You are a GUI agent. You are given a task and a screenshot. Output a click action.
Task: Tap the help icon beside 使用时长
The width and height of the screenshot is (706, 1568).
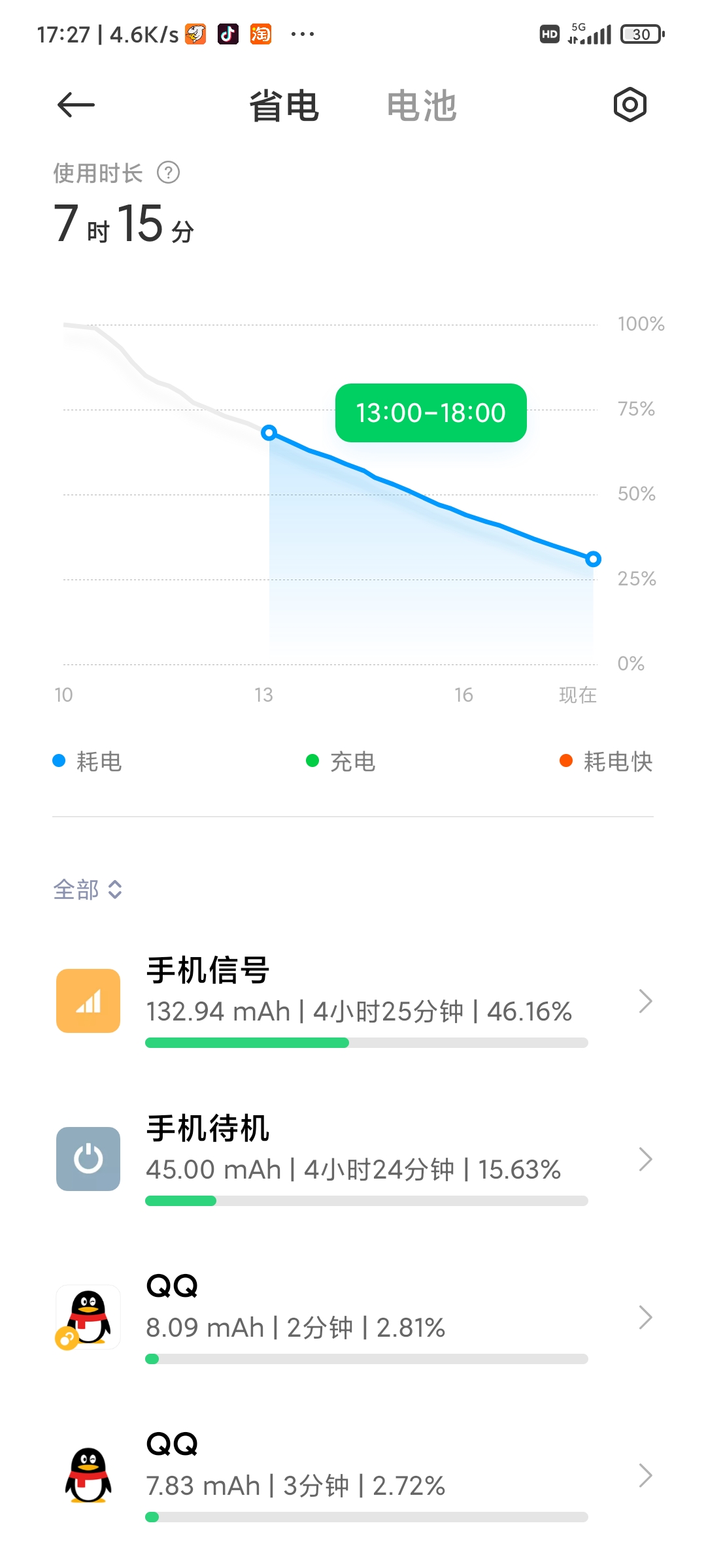169,172
